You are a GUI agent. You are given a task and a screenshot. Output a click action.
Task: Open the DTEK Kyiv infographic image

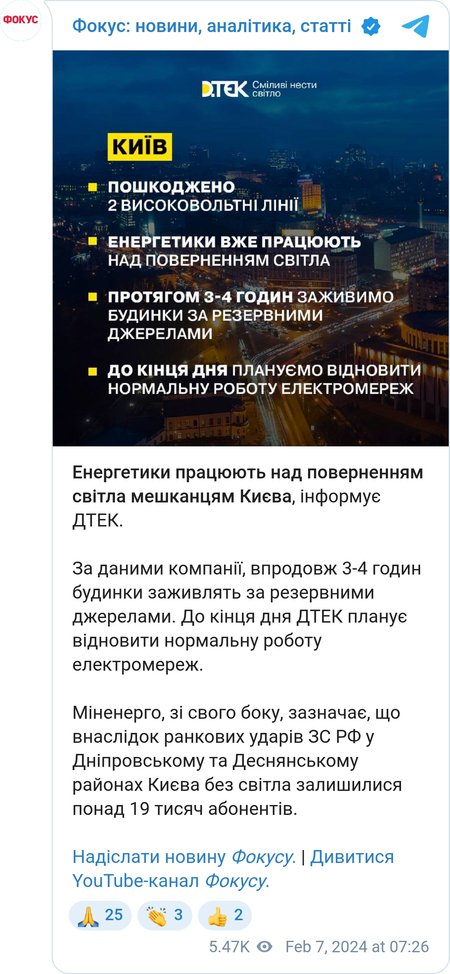tap(250, 248)
